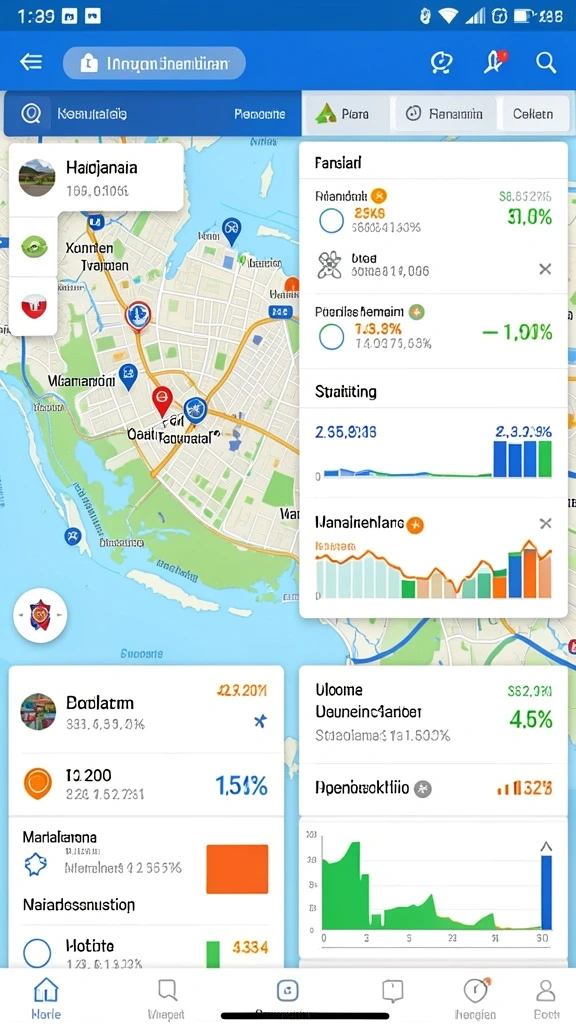Screen dimensions: 576x1024
Task: Tap the back arrow in the top bar
Action: click(31, 63)
